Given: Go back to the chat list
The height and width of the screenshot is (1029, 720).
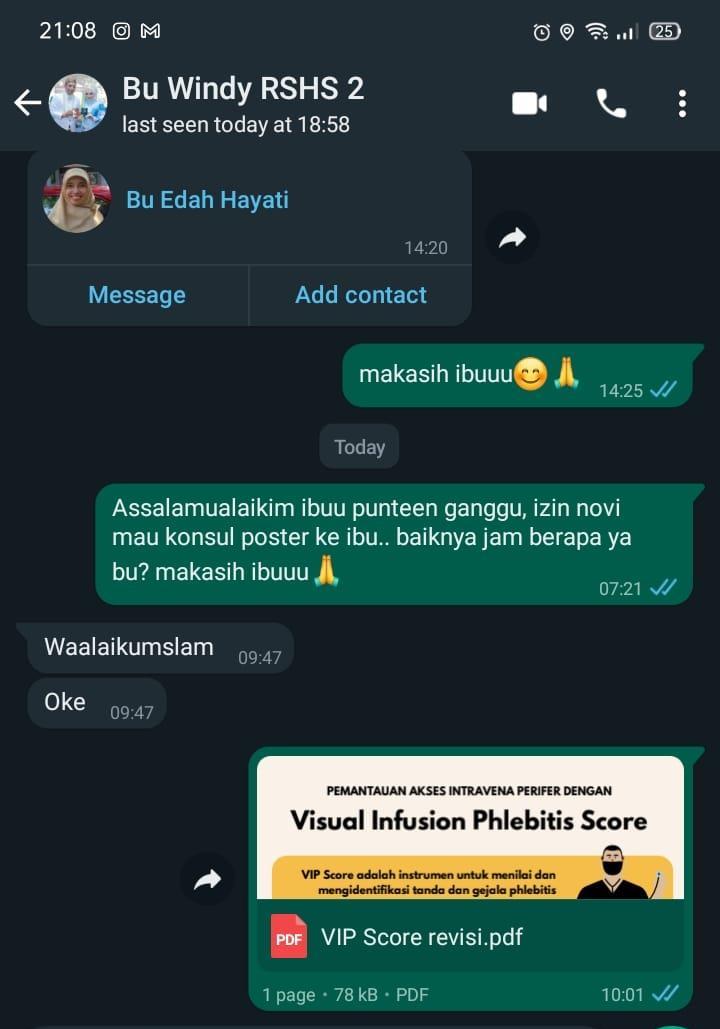Looking at the screenshot, I should tap(27, 102).
